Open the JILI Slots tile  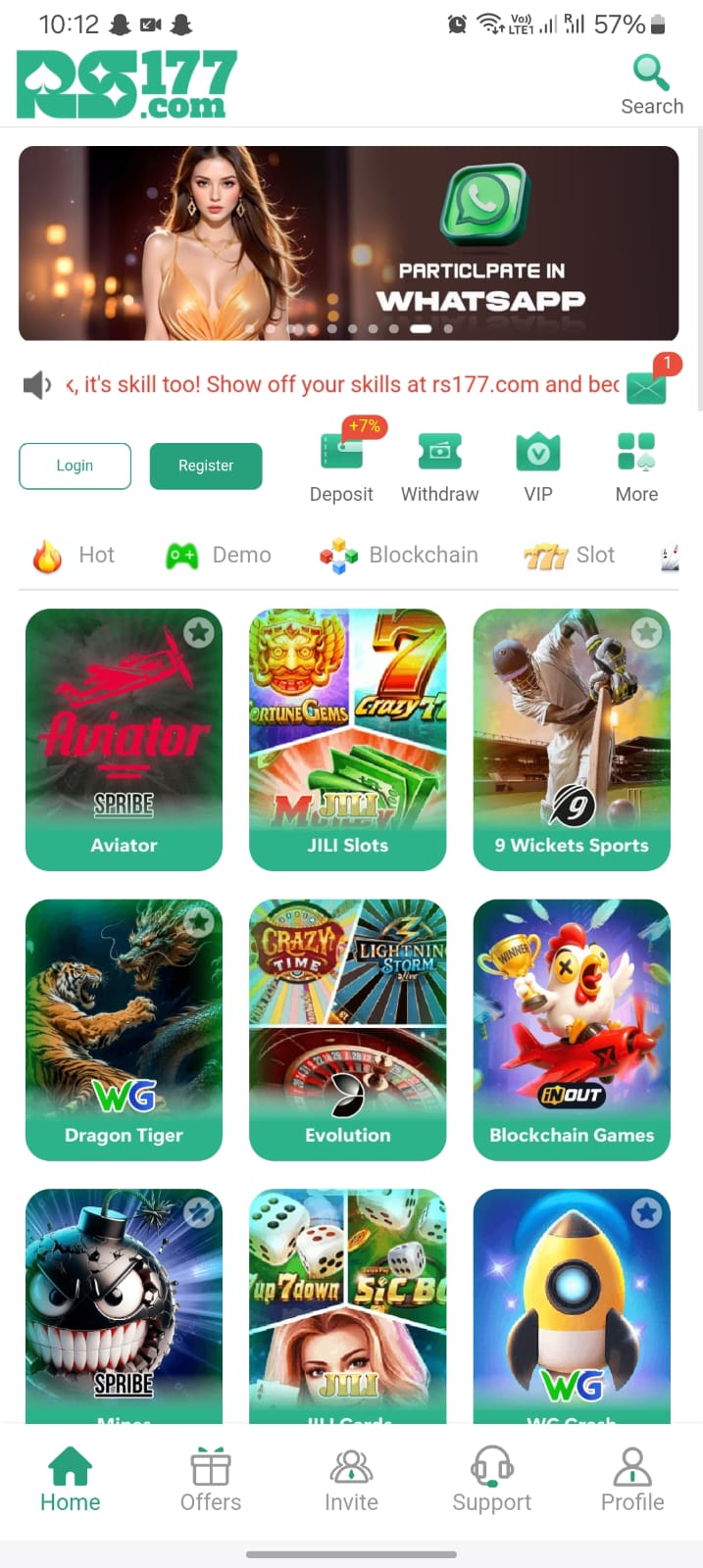click(x=347, y=740)
